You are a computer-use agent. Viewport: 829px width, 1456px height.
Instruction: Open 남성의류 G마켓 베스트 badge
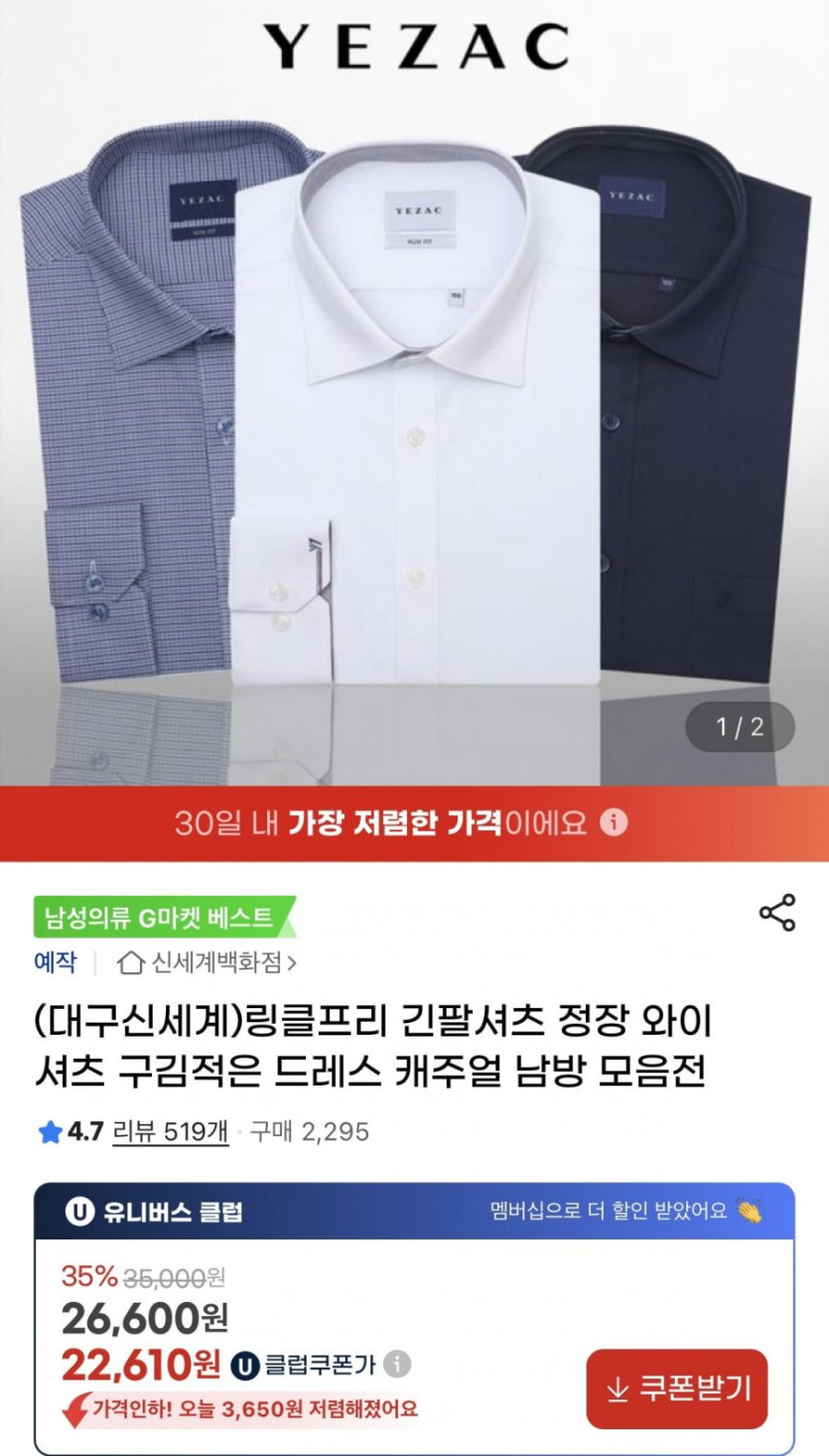164,916
